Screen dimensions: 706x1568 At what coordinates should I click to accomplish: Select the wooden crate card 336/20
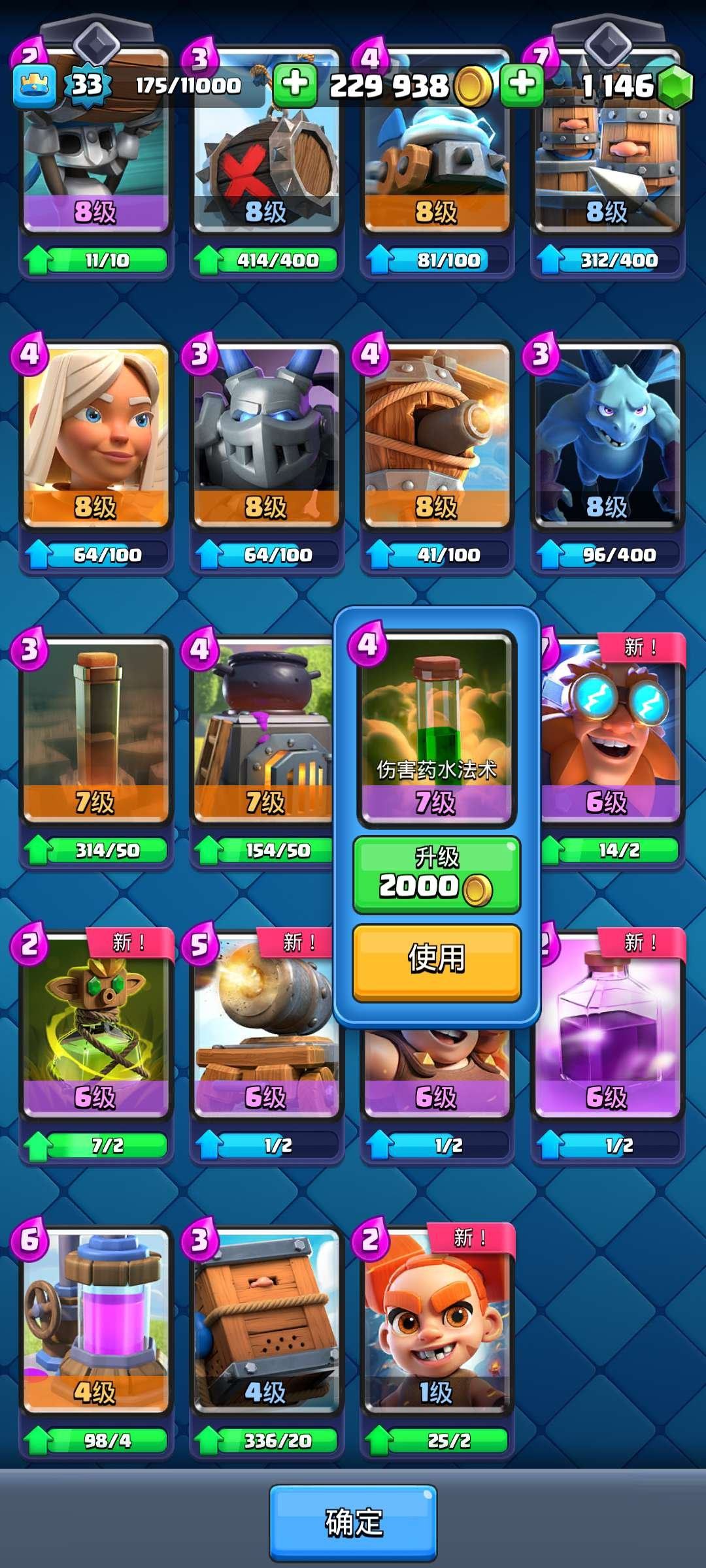[x=266, y=1320]
